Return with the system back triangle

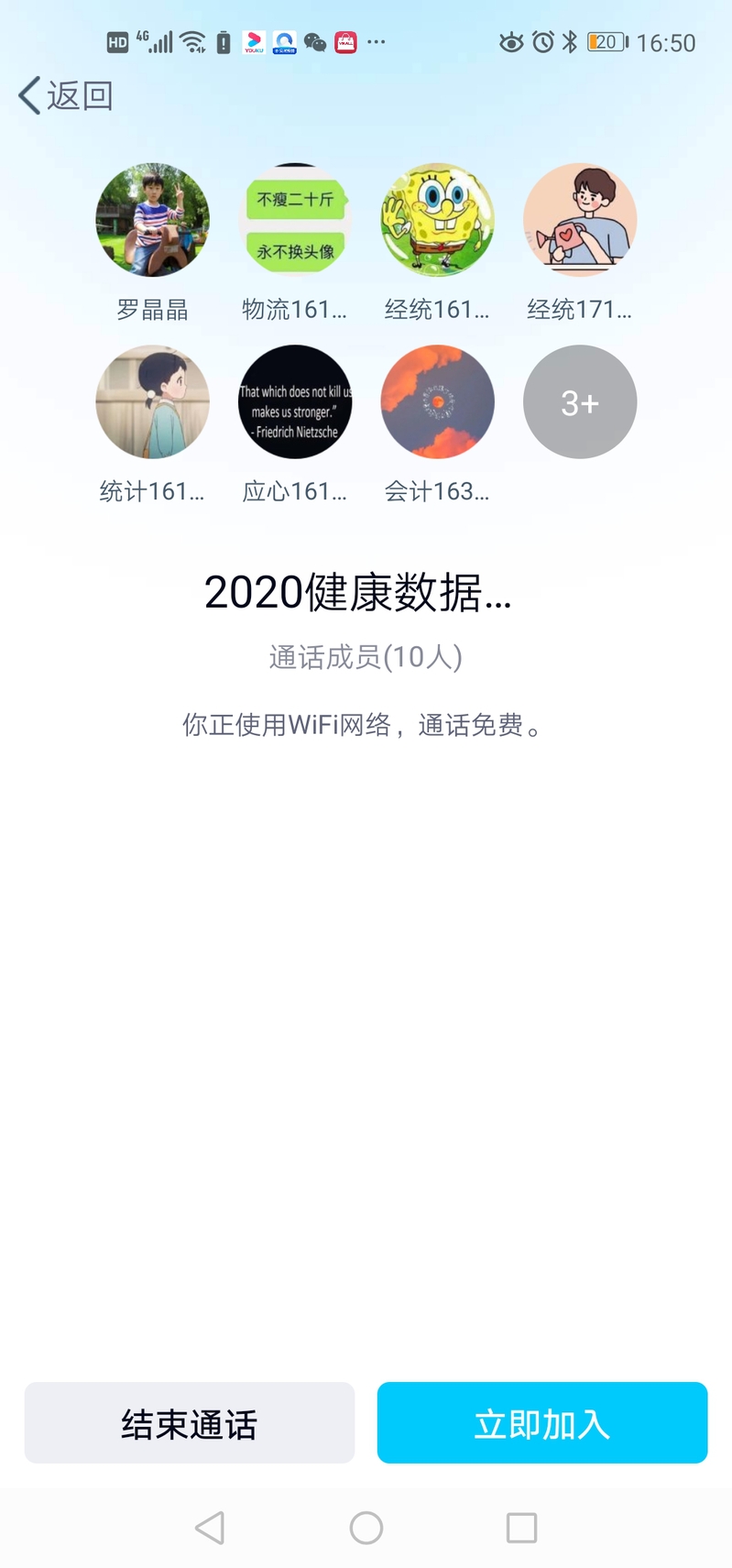coord(210,1528)
